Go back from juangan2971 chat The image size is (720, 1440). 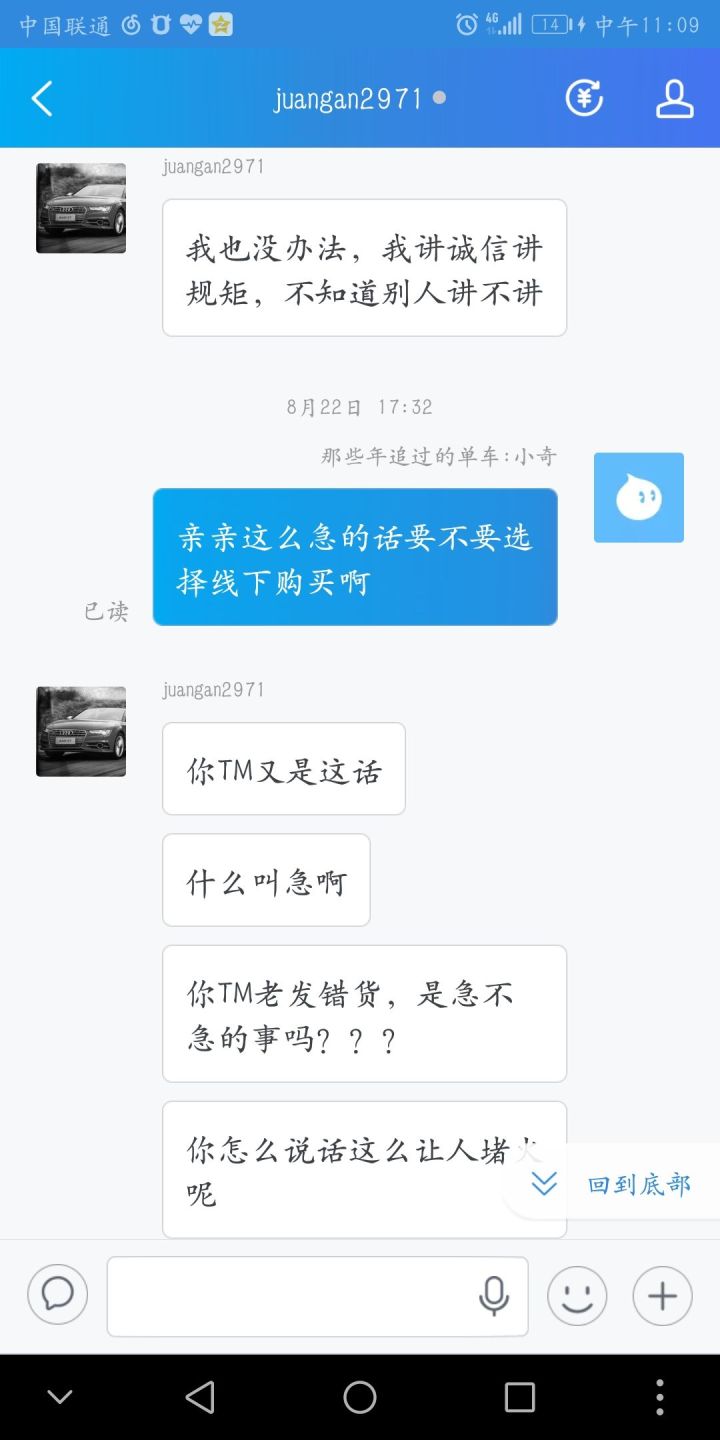[42, 99]
